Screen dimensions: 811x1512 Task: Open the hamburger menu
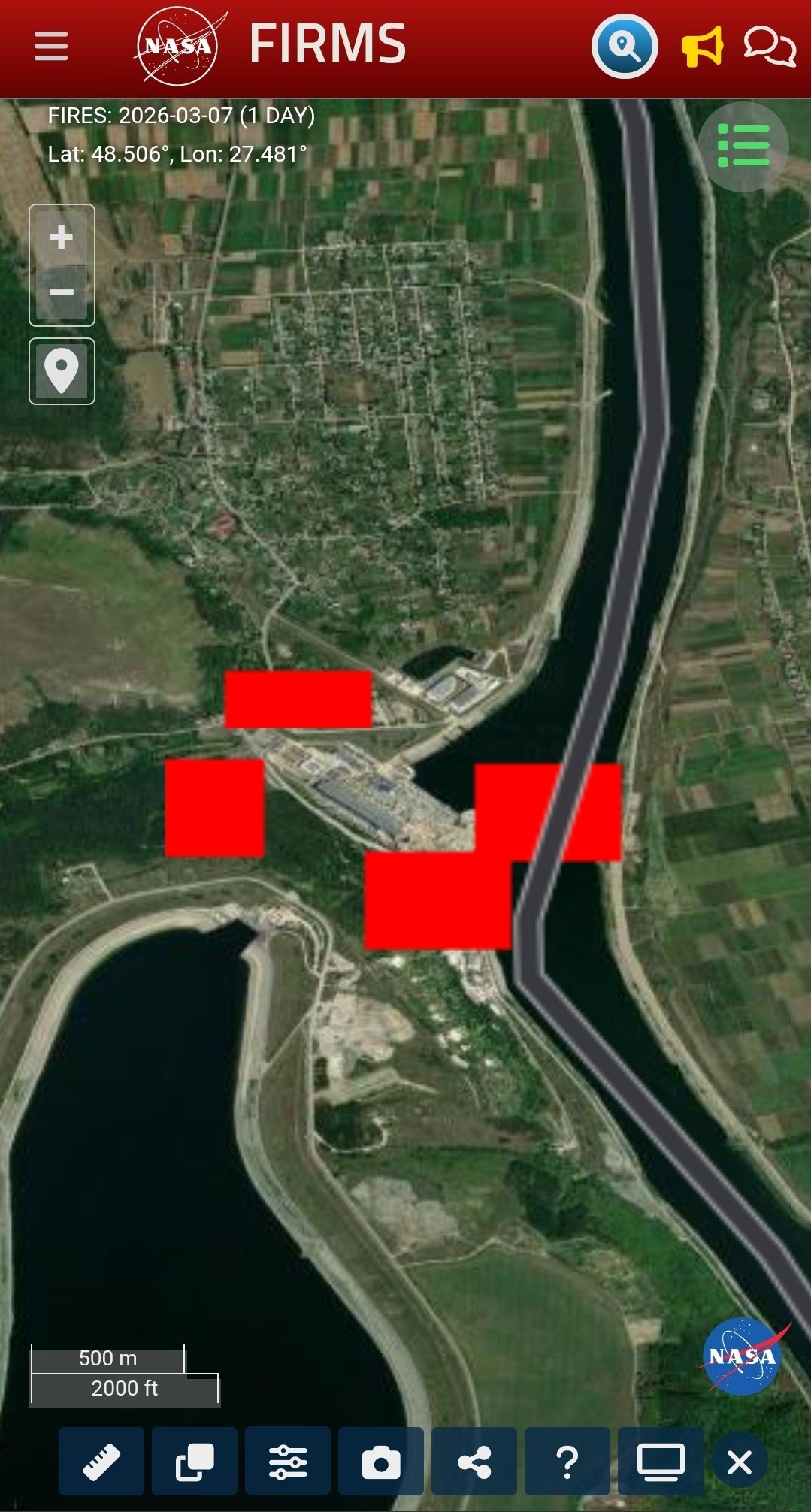51,47
